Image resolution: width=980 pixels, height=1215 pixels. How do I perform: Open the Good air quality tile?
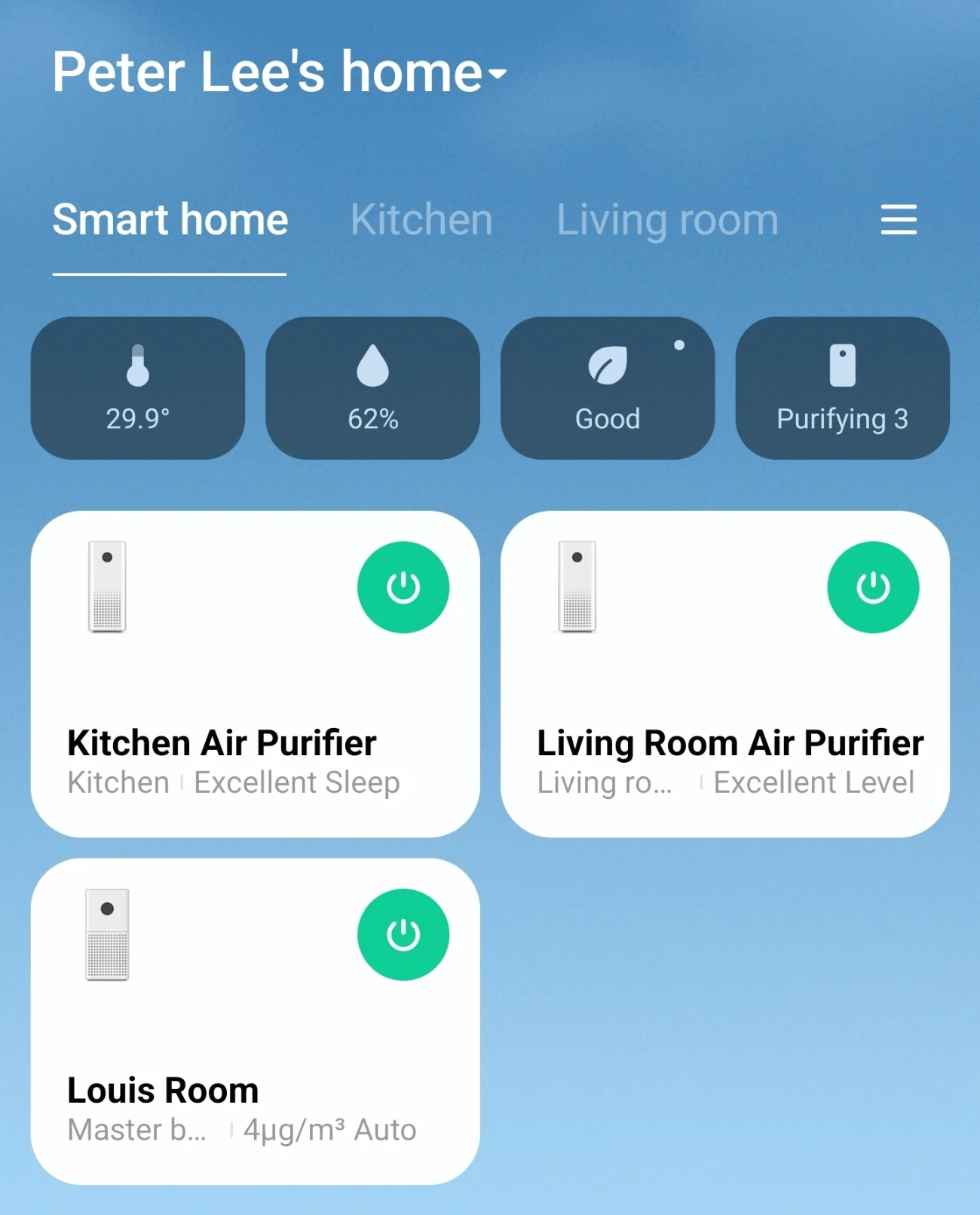[x=608, y=388]
